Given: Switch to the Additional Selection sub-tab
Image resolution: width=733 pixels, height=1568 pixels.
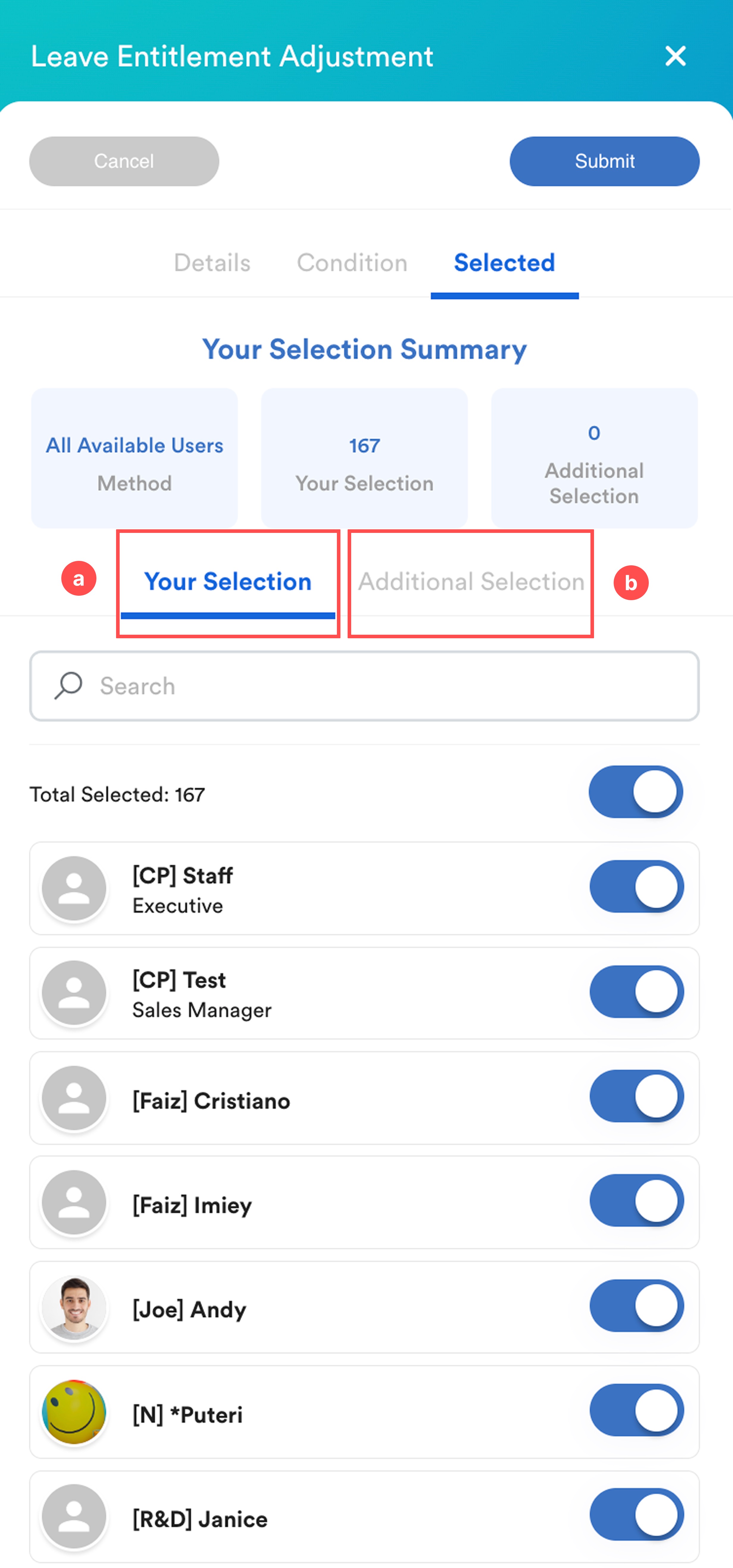Looking at the screenshot, I should click(x=471, y=582).
